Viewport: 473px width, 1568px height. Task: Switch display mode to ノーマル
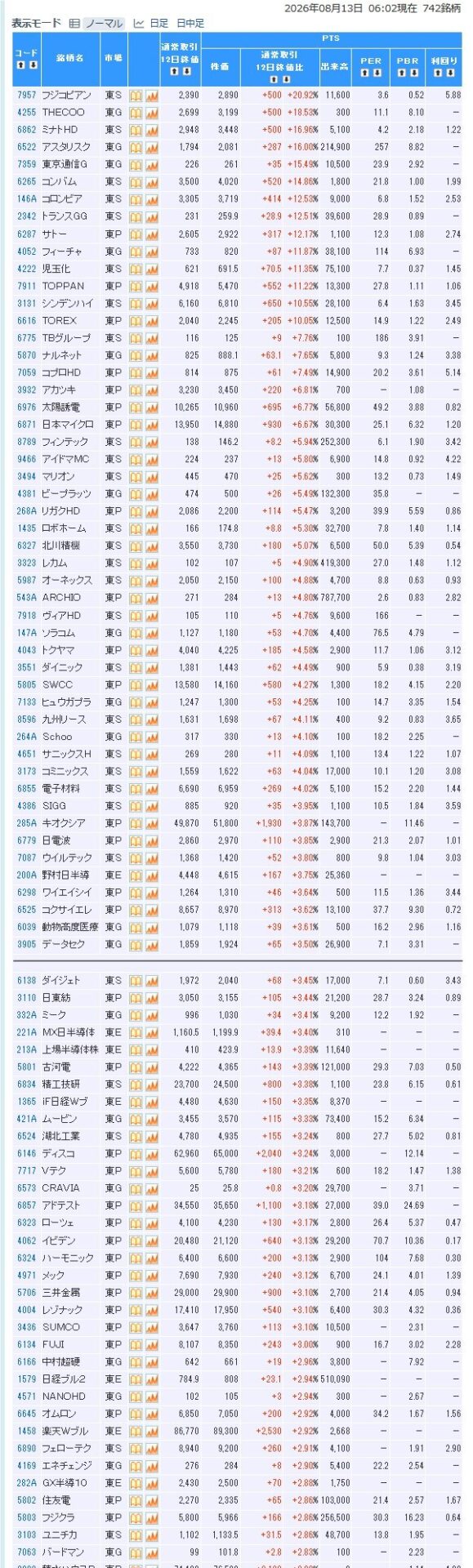[104, 24]
